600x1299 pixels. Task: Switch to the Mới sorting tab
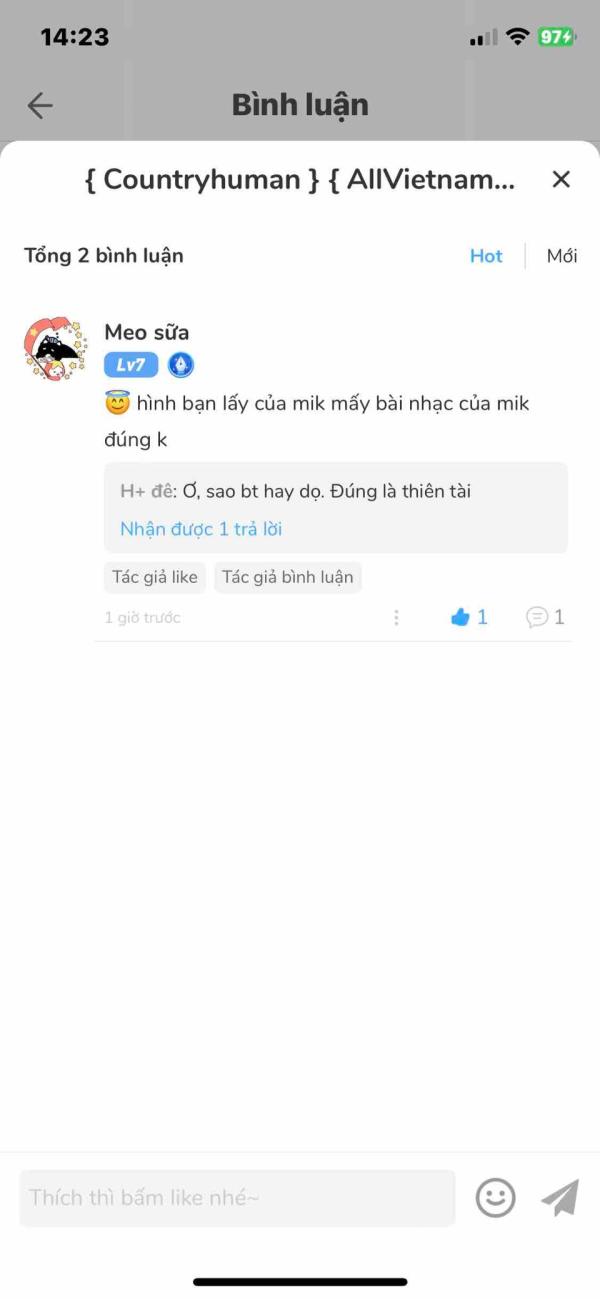(561, 256)
